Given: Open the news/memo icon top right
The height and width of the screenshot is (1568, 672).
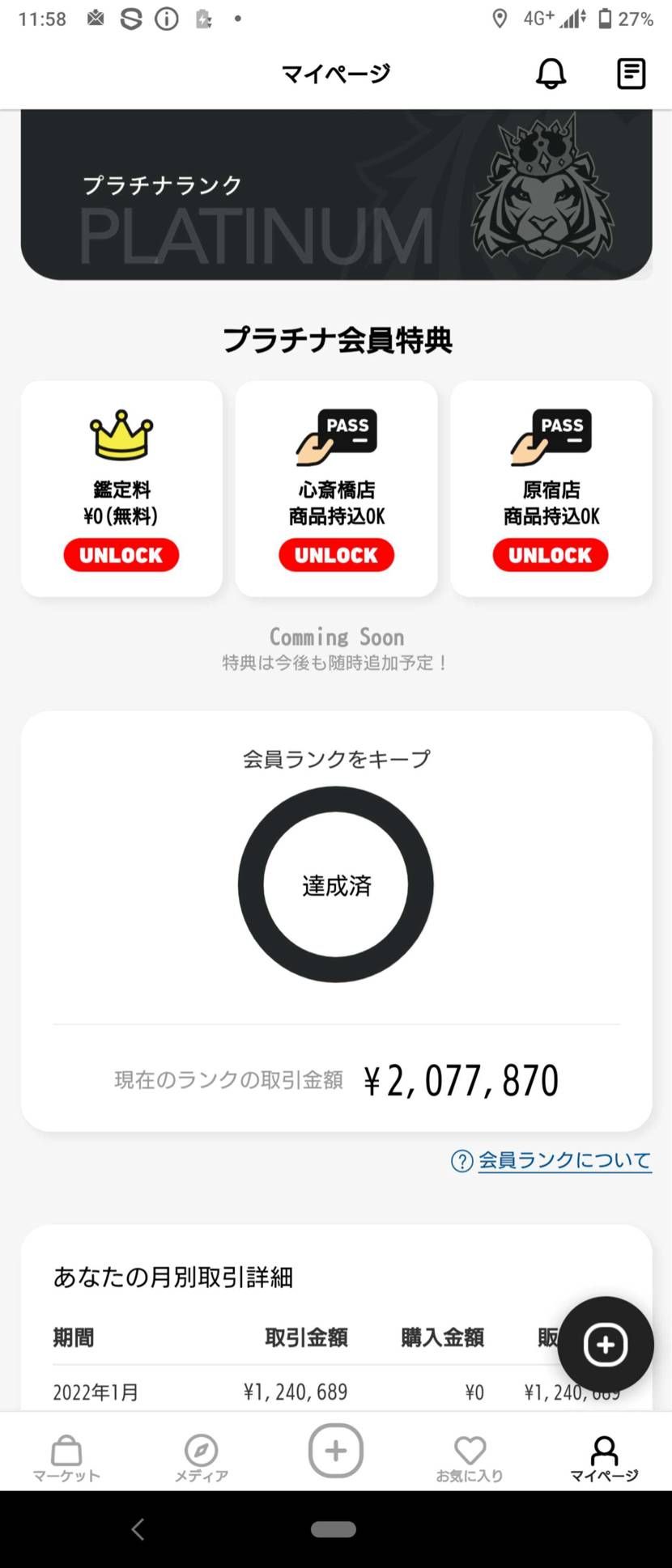Looking at the screenshot, I should click(631, 73).
